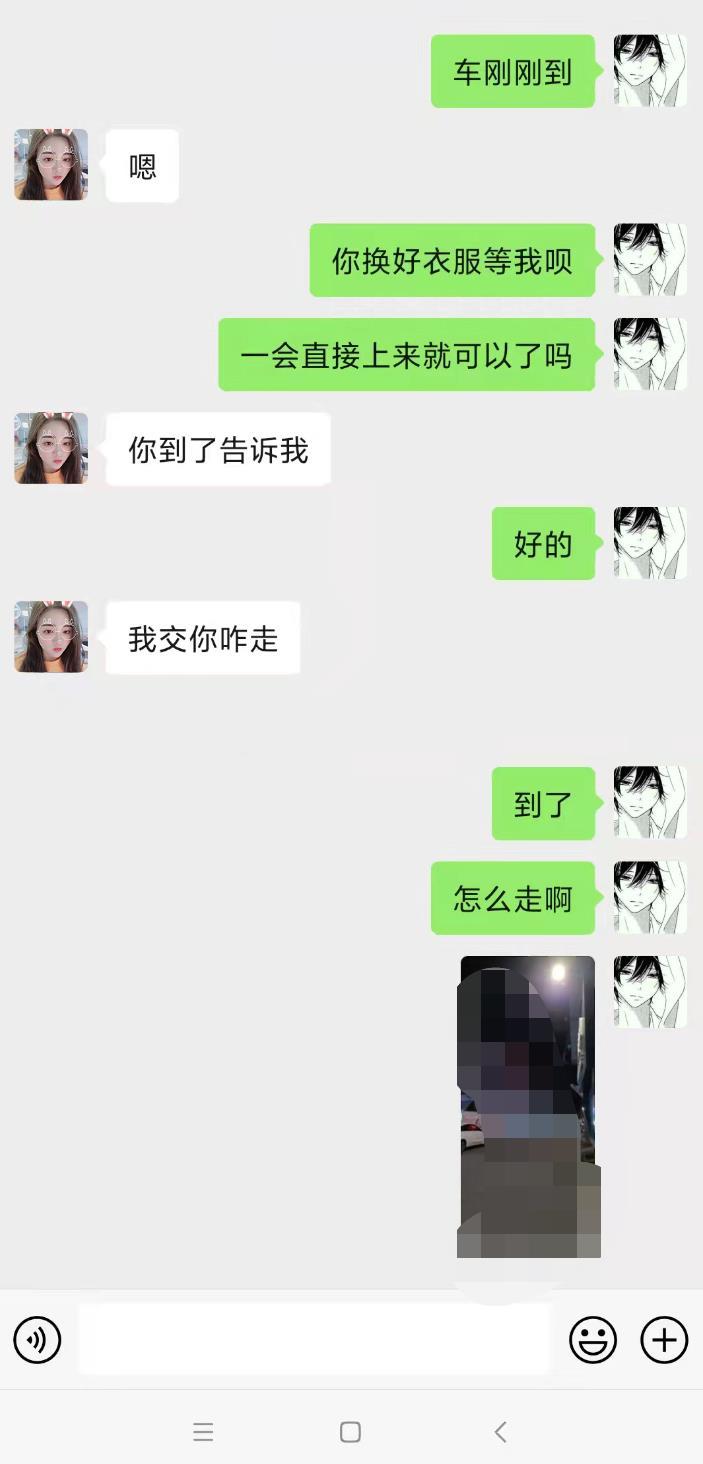This screenshot has height=1464, width=703.
Task: Open recent apps menu button
Action: coord(203,1432)
